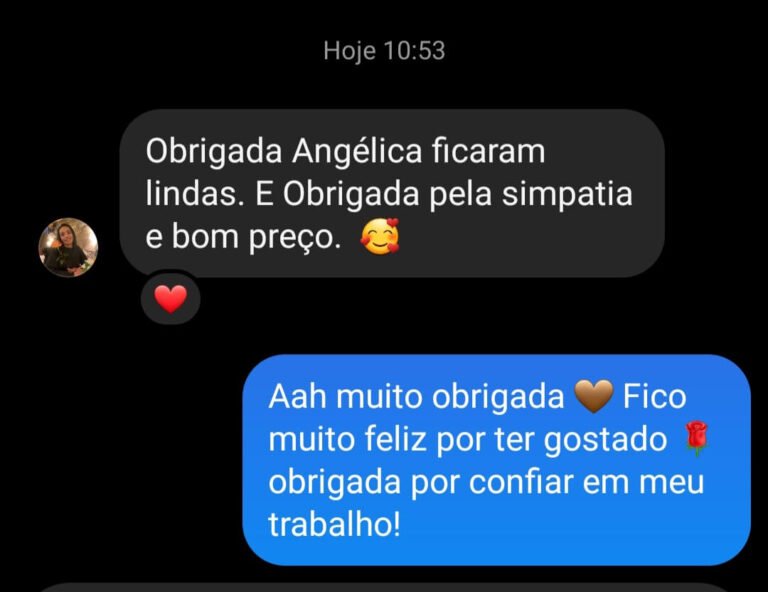
Task: Open the profile picture beside the received message
Action: click(x=68, y=247)
